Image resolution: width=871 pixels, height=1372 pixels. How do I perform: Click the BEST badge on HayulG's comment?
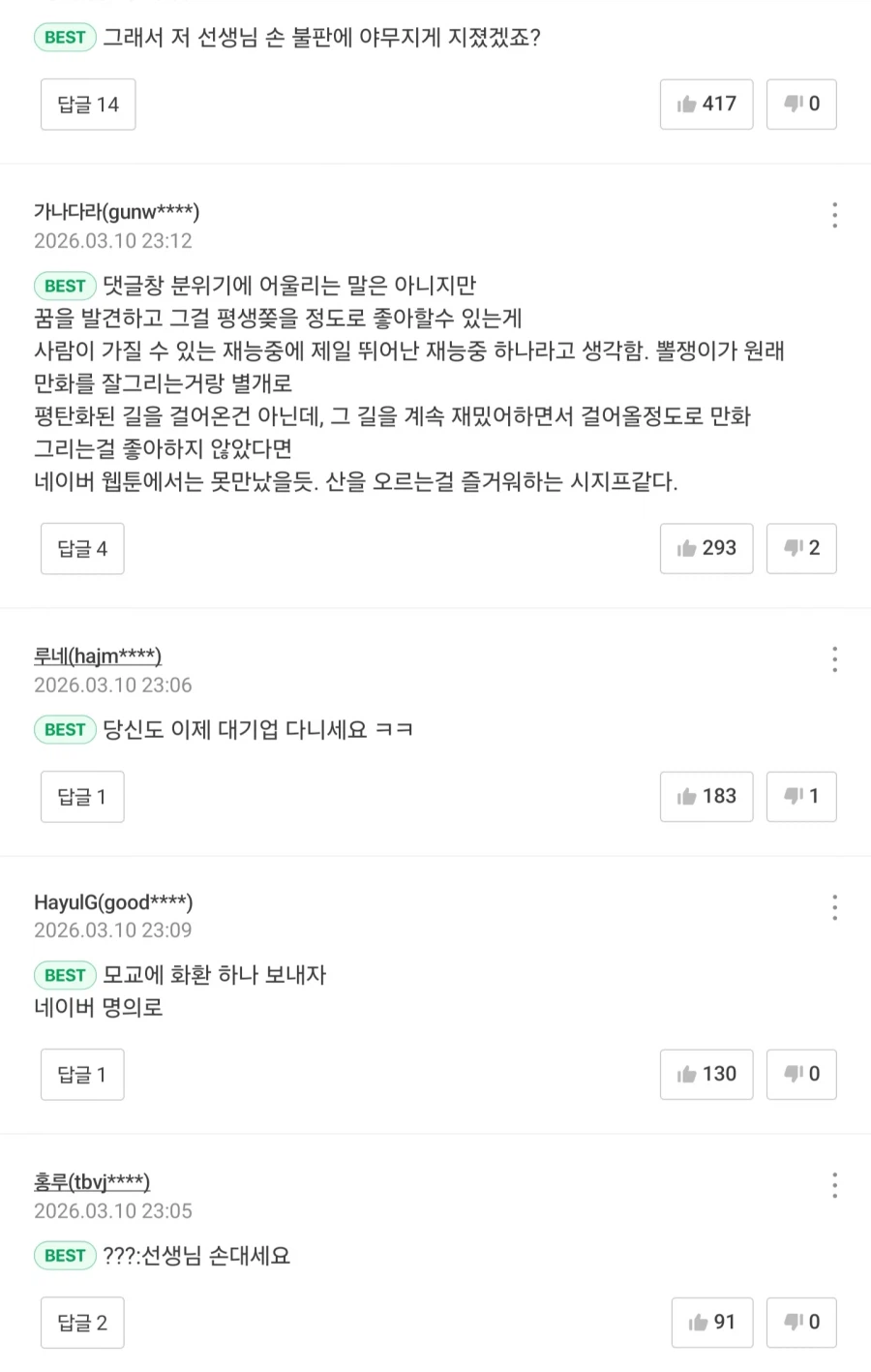64,975
